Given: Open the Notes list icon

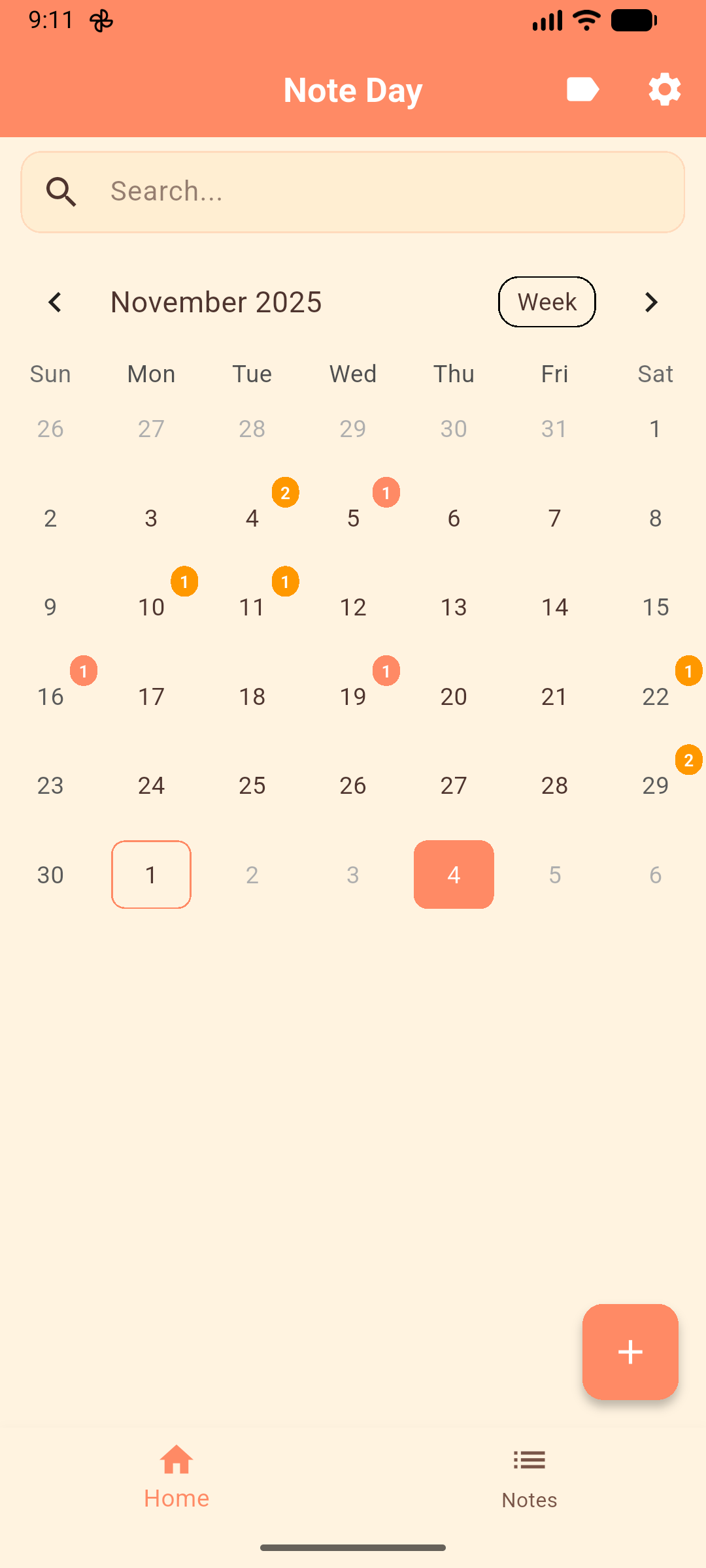Looking at the screenshot, I should [529, 1460].
